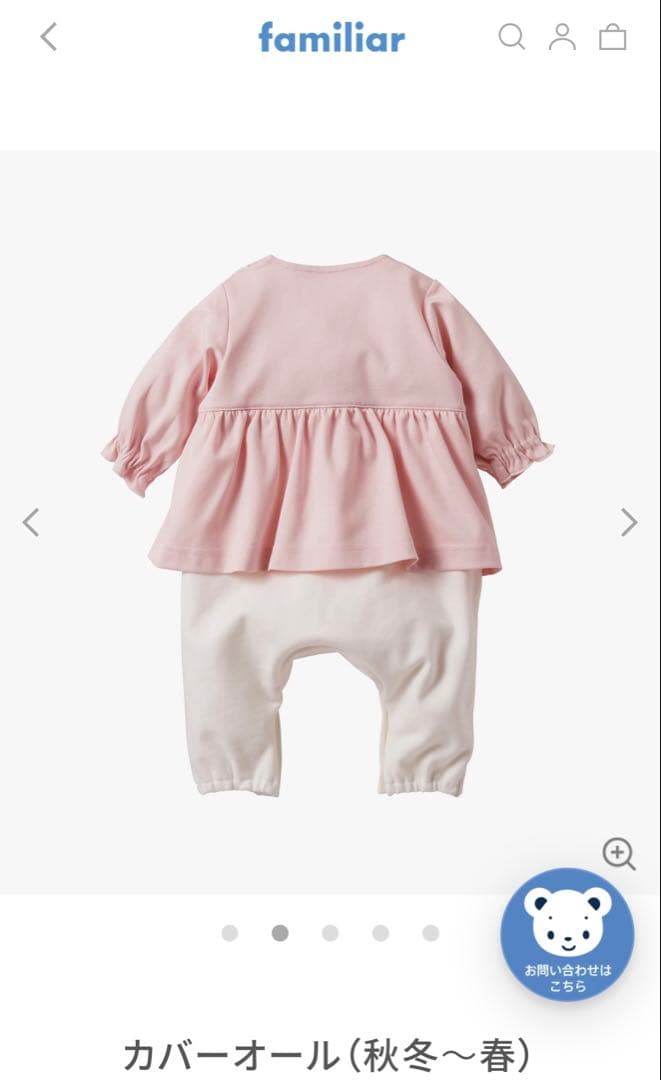This screenshot has width=661, height=1080.
Task: Jump to the third image dot
Action: click(x=330, y=933)
